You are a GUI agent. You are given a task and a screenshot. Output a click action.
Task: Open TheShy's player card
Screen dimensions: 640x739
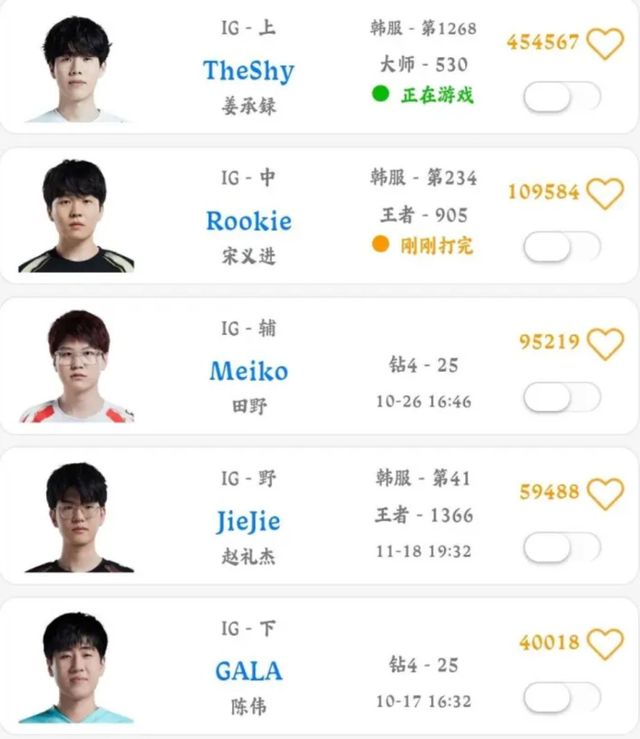(x=248, y=70)
